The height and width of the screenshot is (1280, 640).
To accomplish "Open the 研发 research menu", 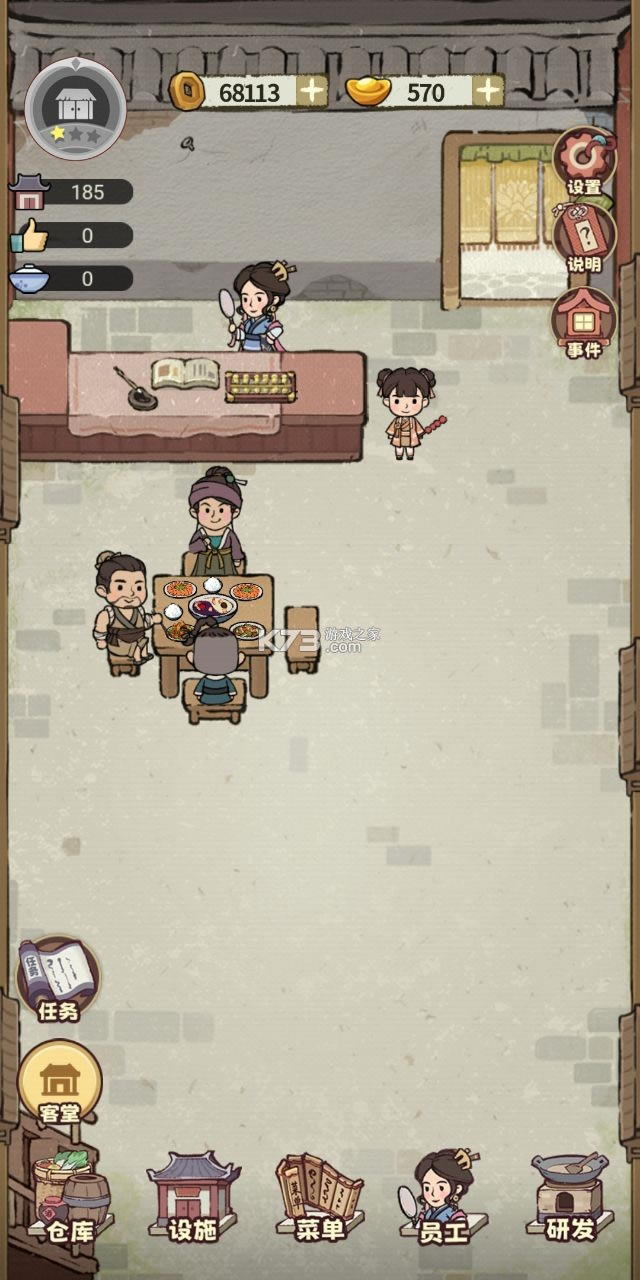I will click(572, 1198).
